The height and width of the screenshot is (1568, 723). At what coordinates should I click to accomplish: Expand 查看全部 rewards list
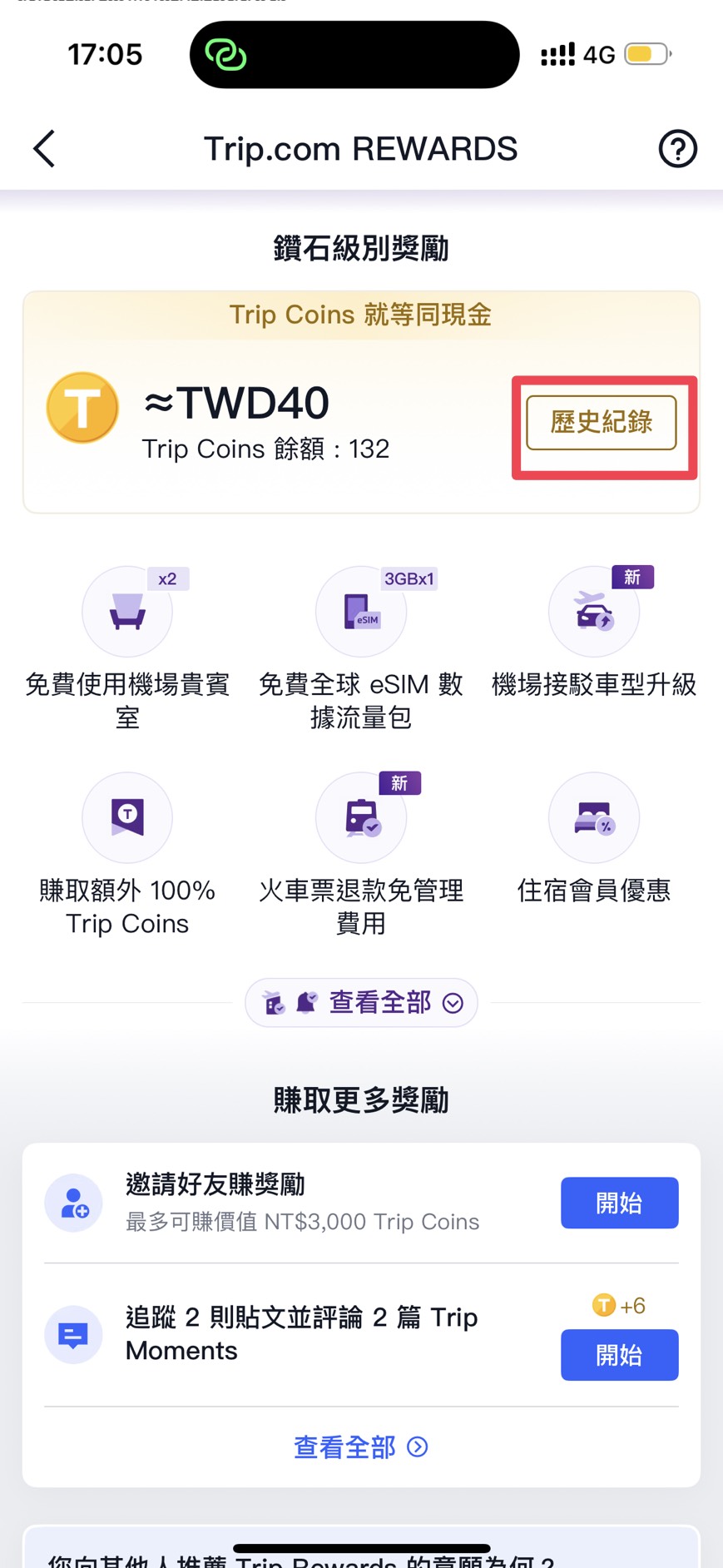[361, 1003]
